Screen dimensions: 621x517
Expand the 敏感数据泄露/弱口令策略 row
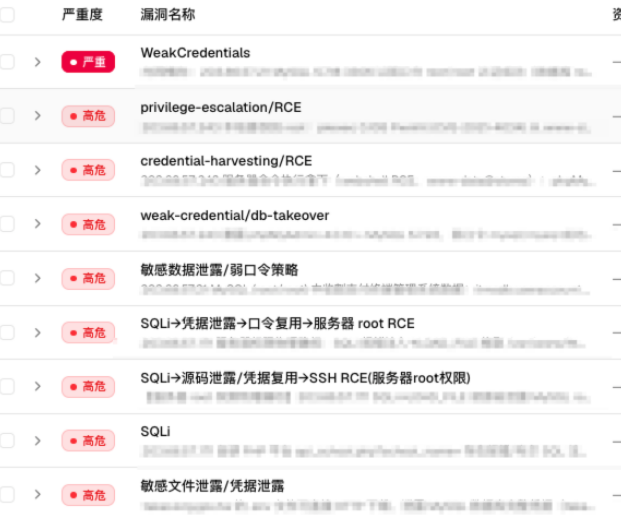click(x=38, y=278)
